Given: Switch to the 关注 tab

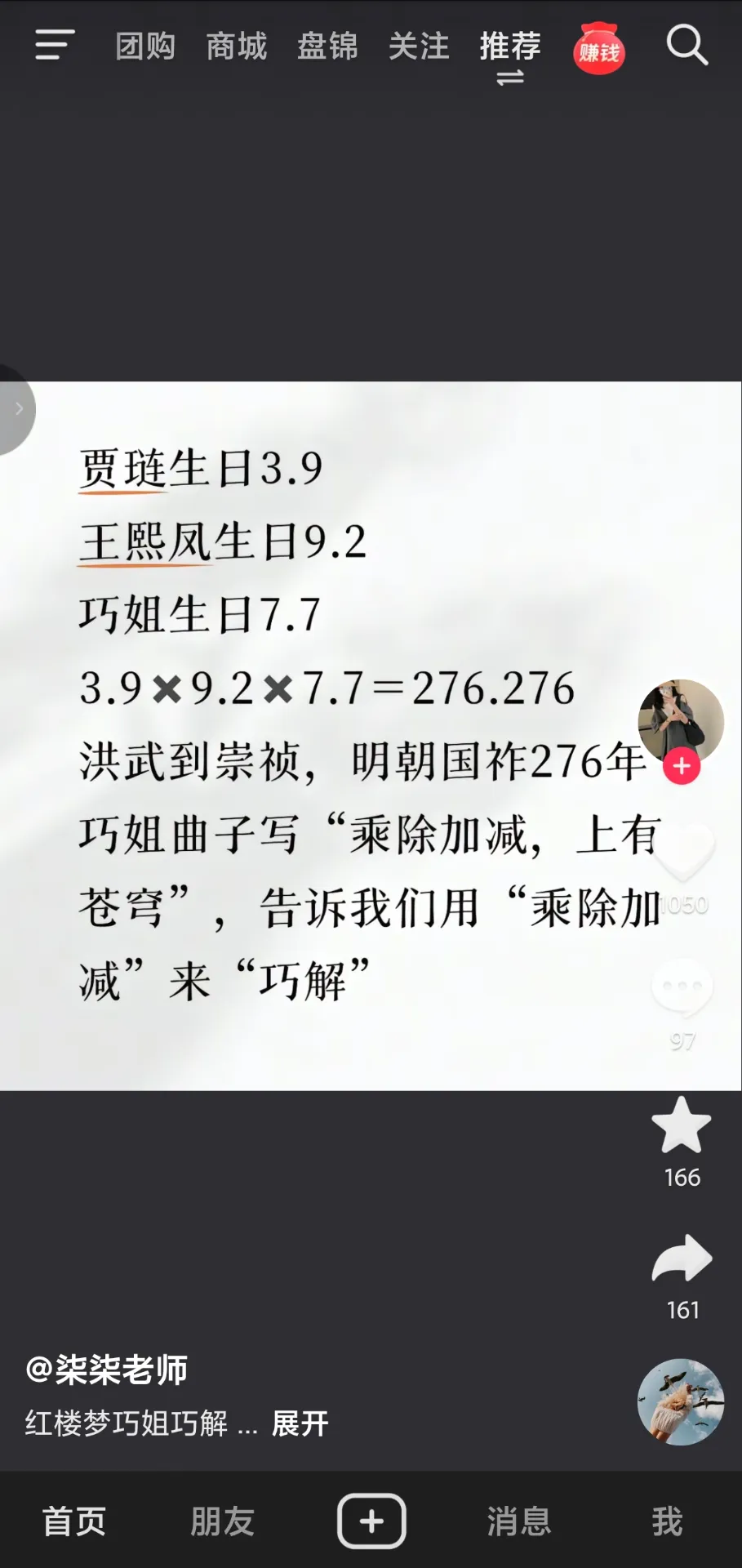Looking at the screenshot, I should [x=419, y=47].
